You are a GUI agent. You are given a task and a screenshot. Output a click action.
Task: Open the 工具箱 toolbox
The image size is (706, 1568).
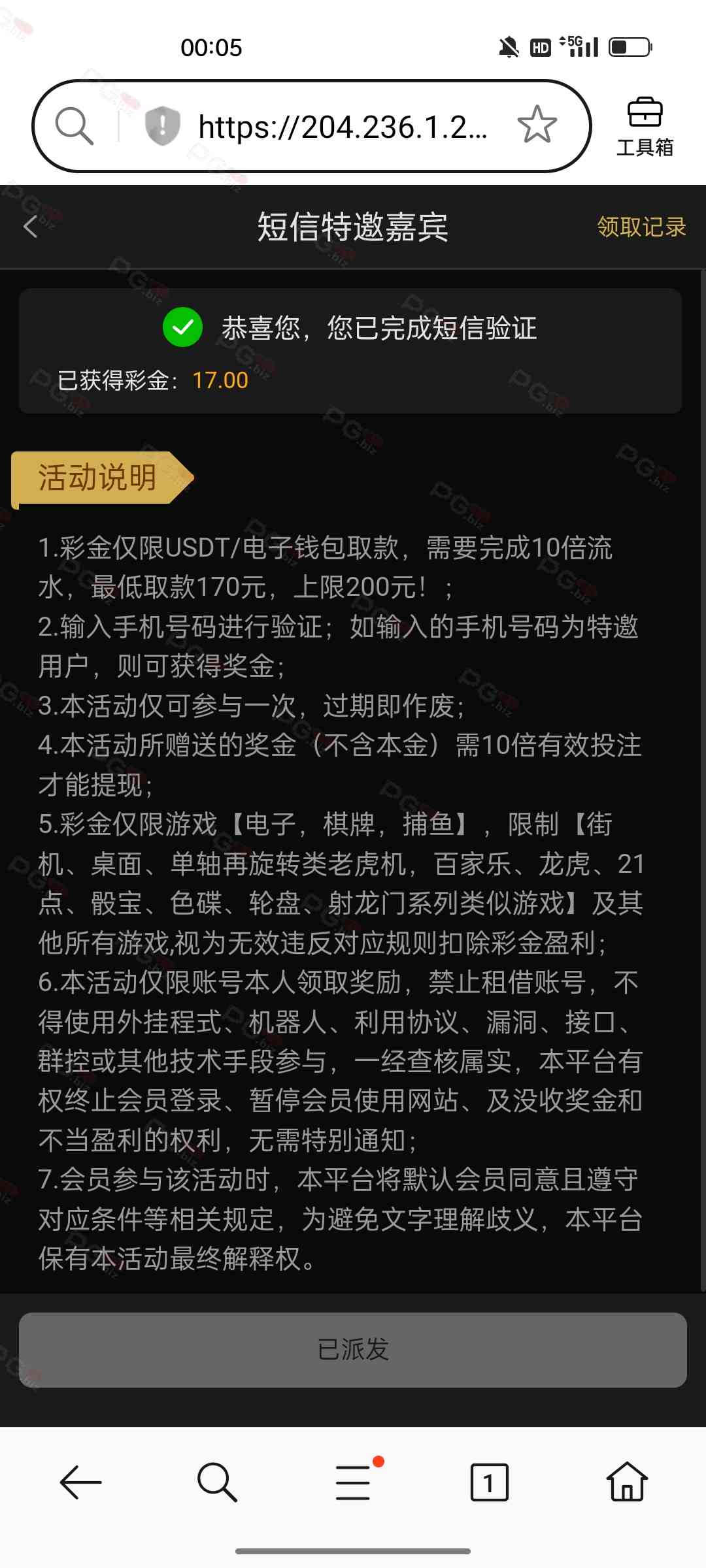coord(645,127)
